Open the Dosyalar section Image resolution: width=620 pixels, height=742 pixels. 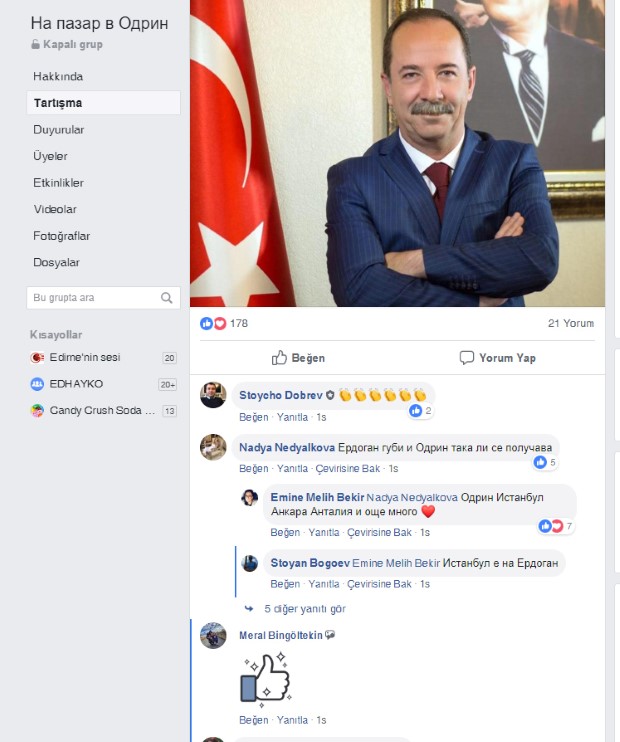click(56, 262)
